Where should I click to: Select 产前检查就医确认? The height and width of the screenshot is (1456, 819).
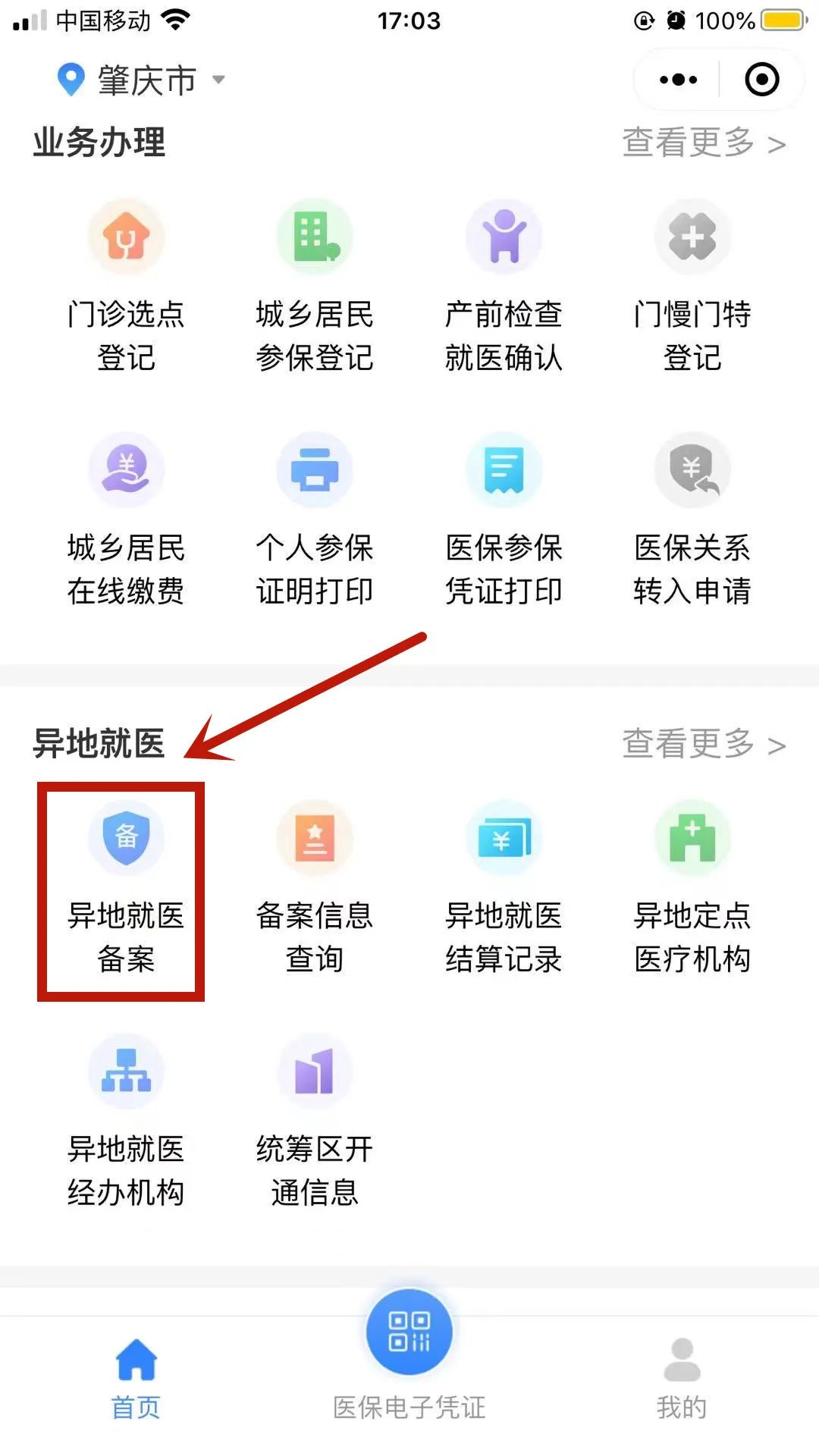[x=504, y=287]
